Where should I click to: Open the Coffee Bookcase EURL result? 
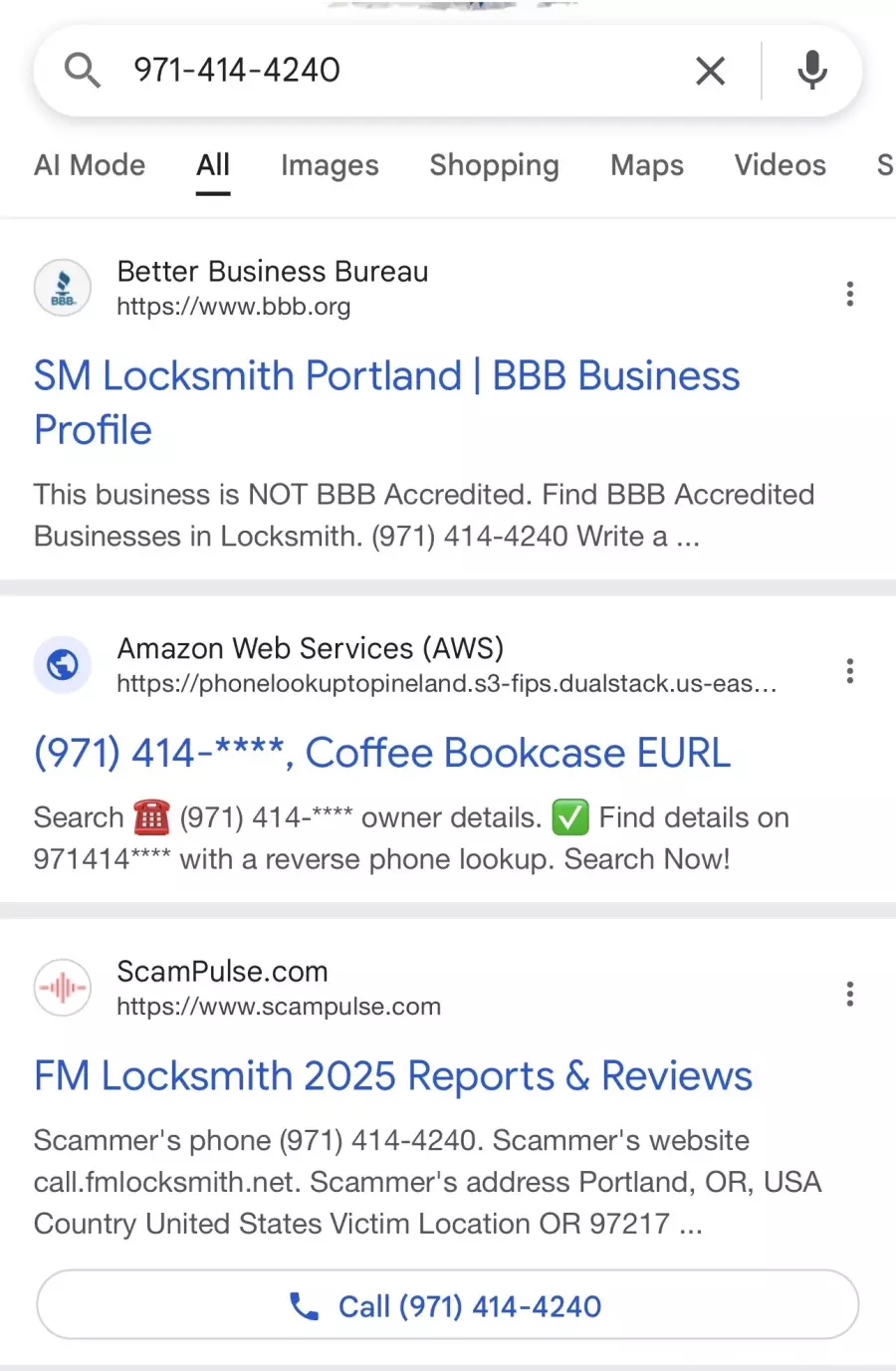click(382, 753)
